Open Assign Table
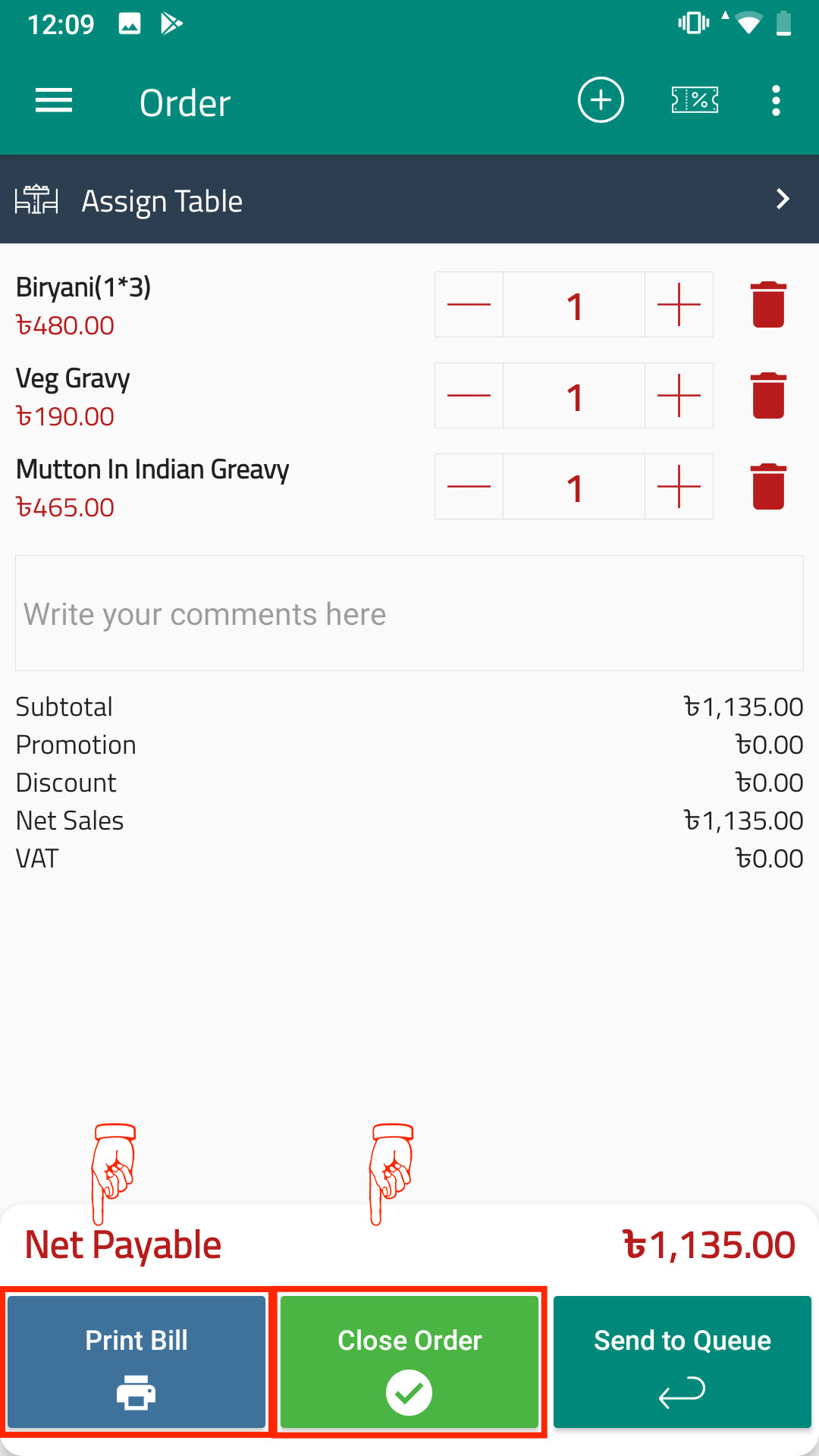 point(409,199)
